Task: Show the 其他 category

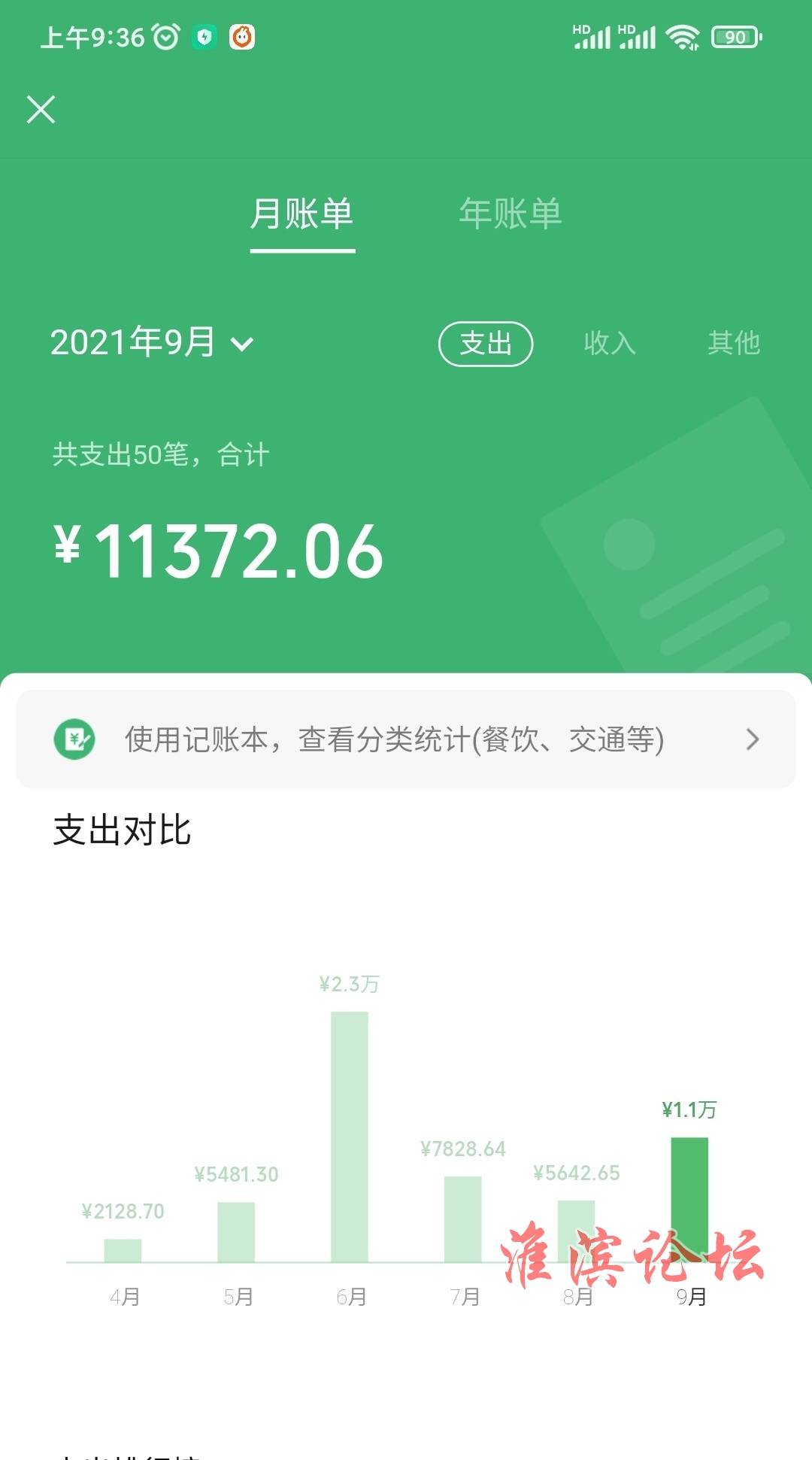Action: pos(734,343)
